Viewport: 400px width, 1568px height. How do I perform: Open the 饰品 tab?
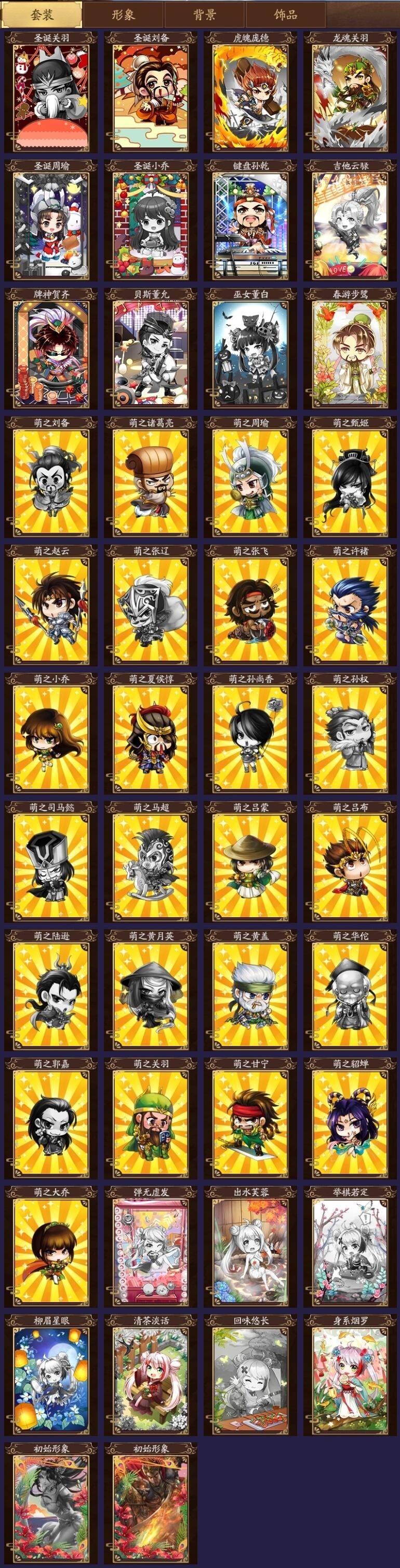tap(286, 15)
